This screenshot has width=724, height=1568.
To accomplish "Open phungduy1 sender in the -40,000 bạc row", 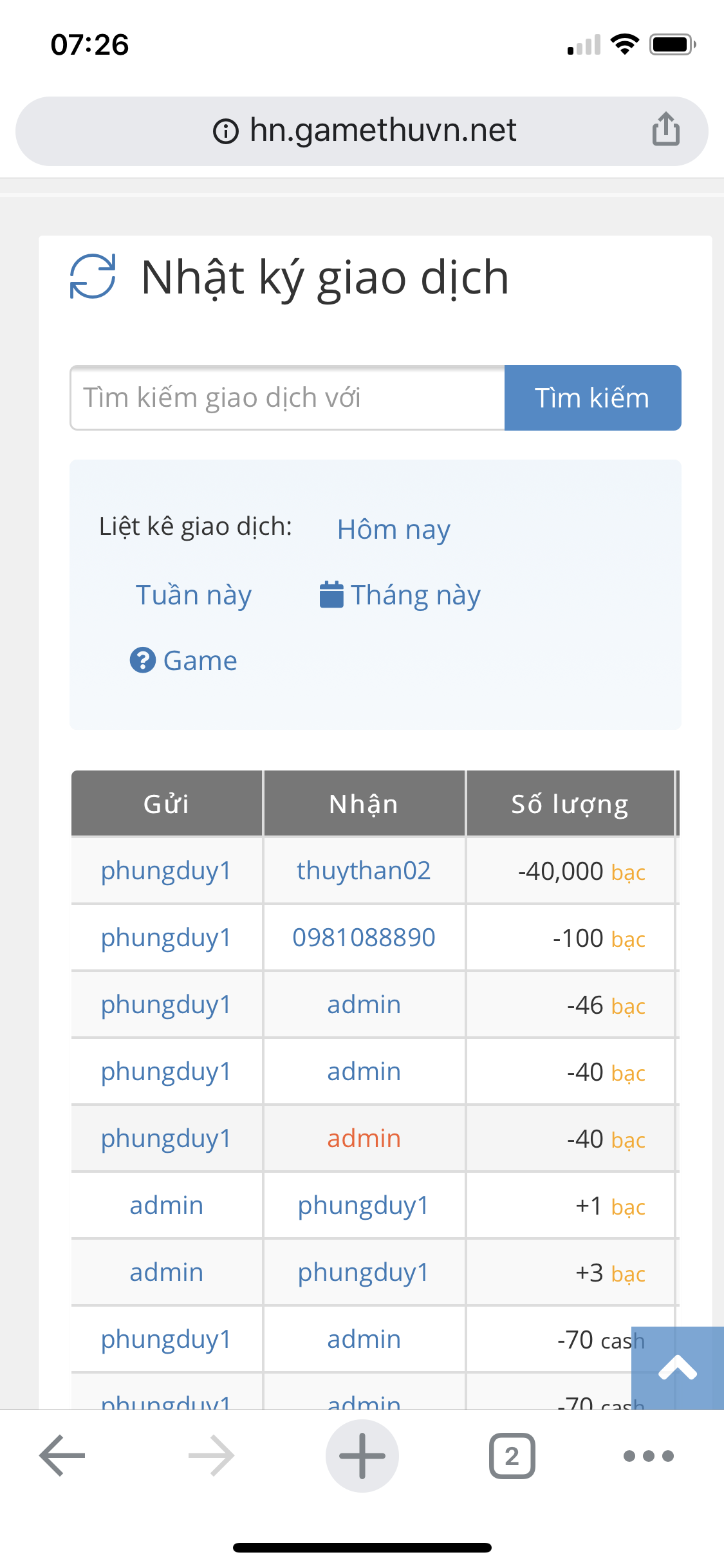I will click(166, 871).
